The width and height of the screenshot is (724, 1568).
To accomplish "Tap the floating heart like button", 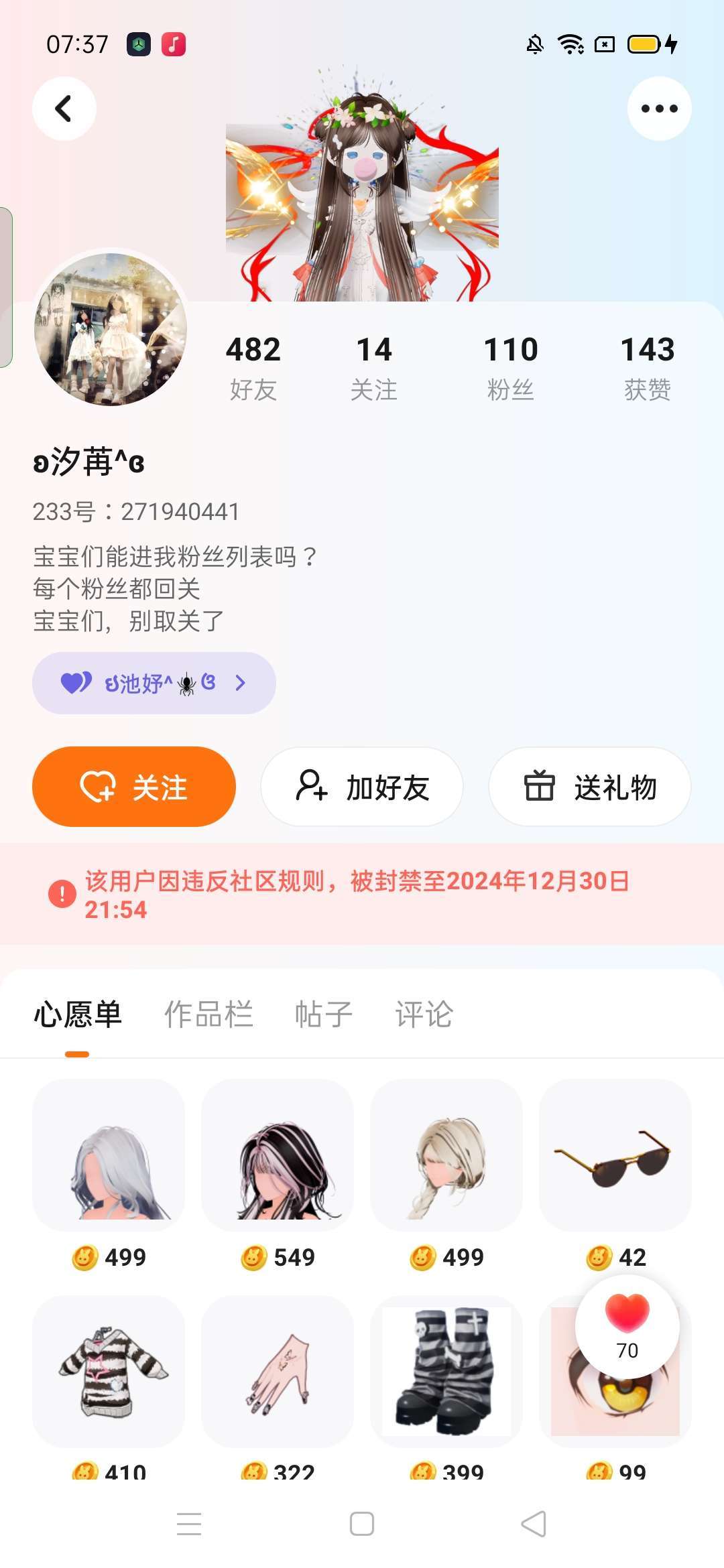I will [627, 1325].
